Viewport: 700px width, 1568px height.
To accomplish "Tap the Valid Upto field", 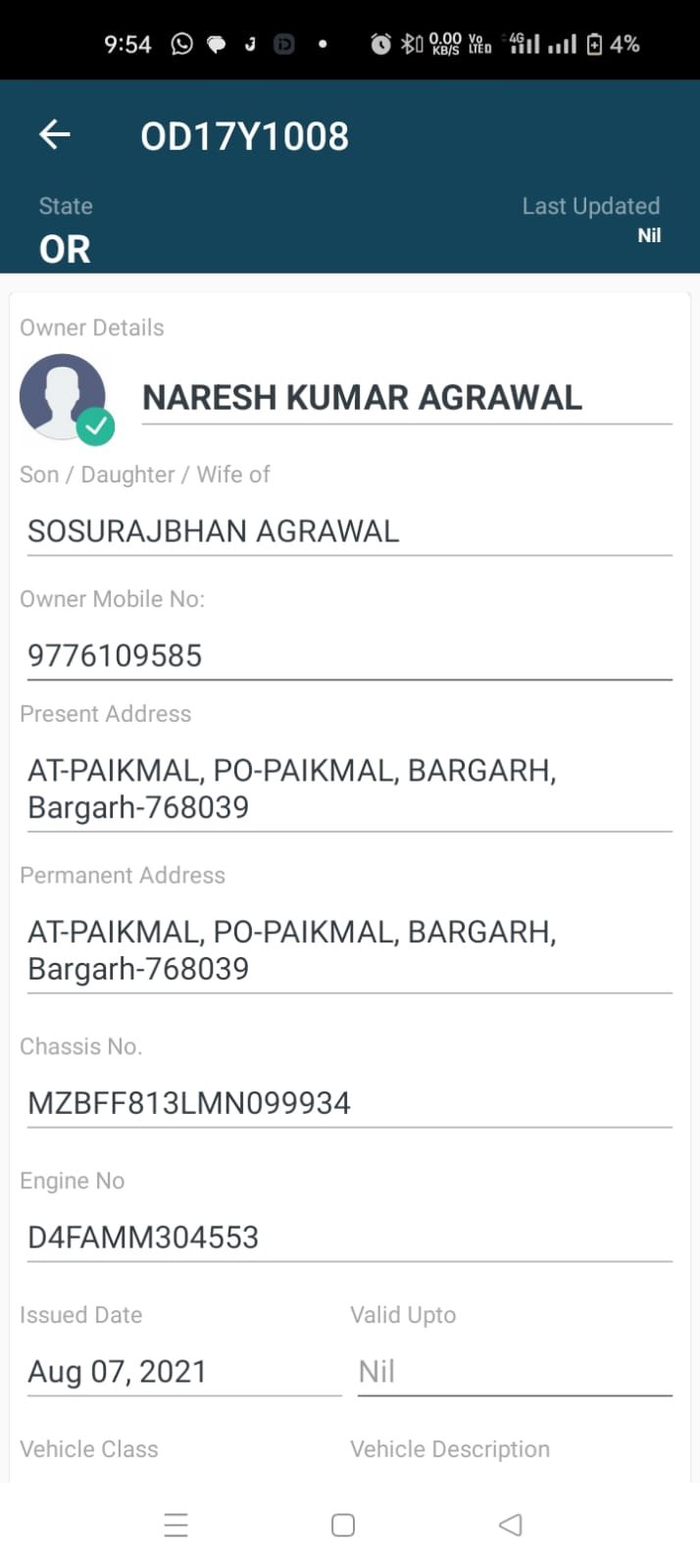I will coord(515,1372).
